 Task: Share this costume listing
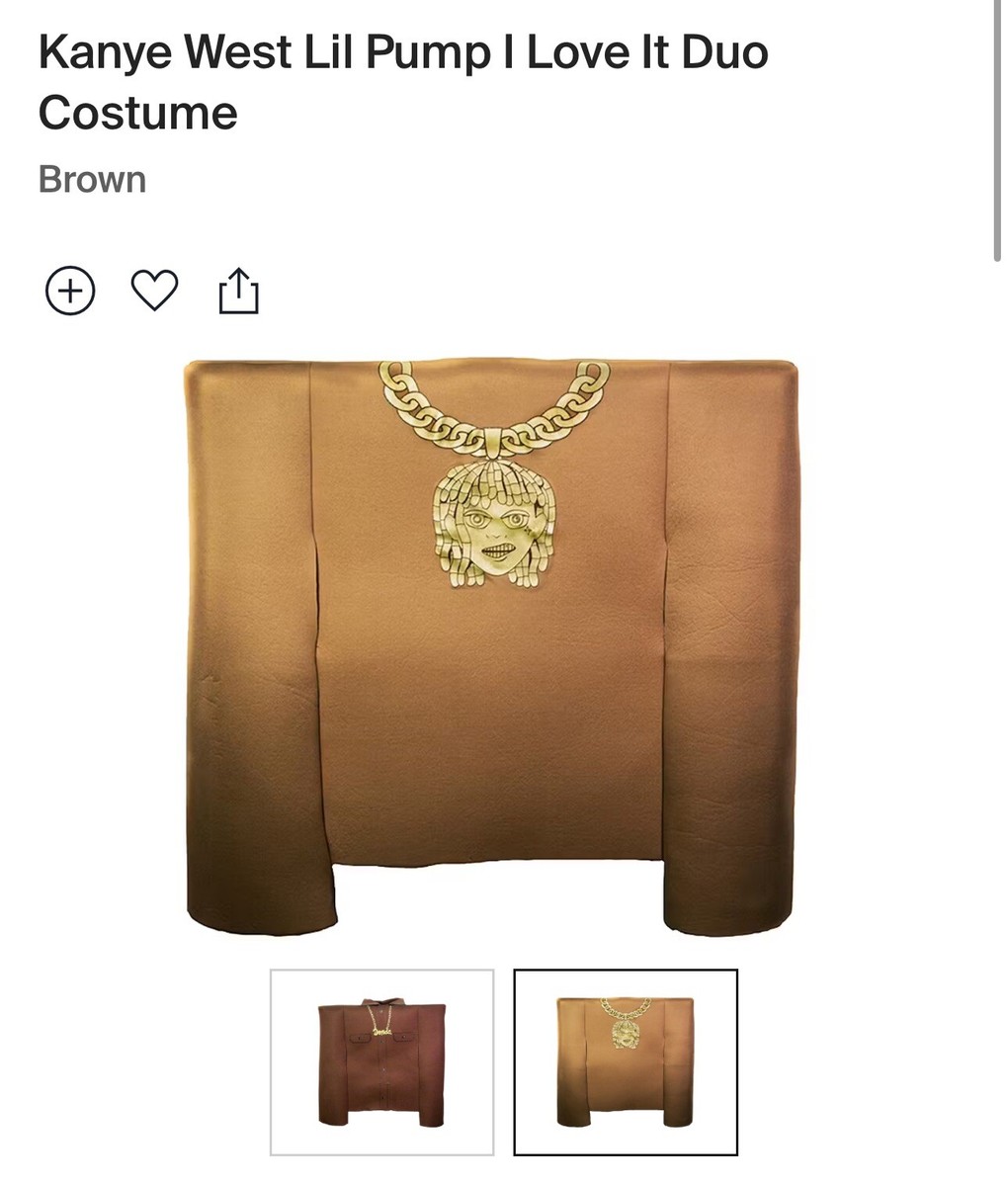238,292
